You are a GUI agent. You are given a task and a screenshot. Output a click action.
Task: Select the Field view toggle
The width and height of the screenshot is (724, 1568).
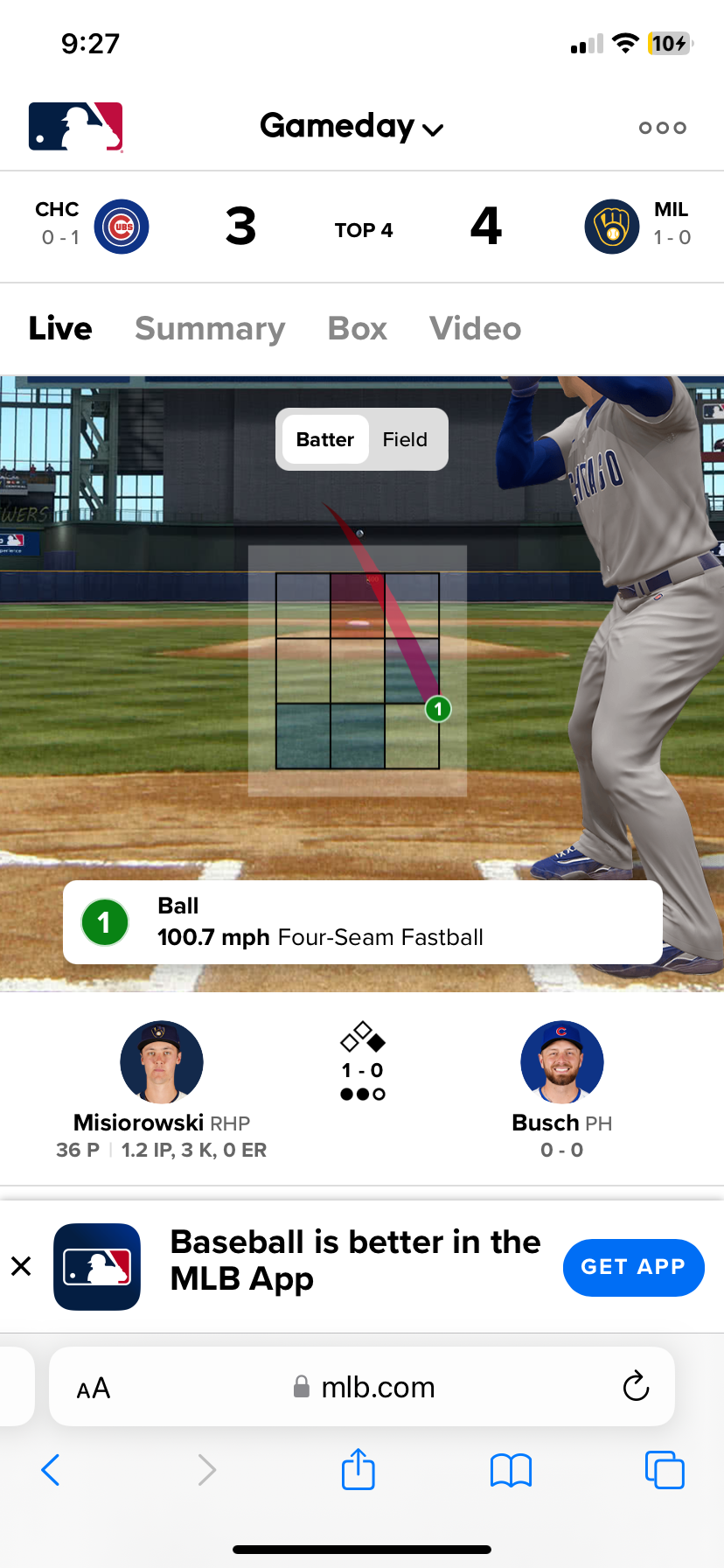[405, 439]
